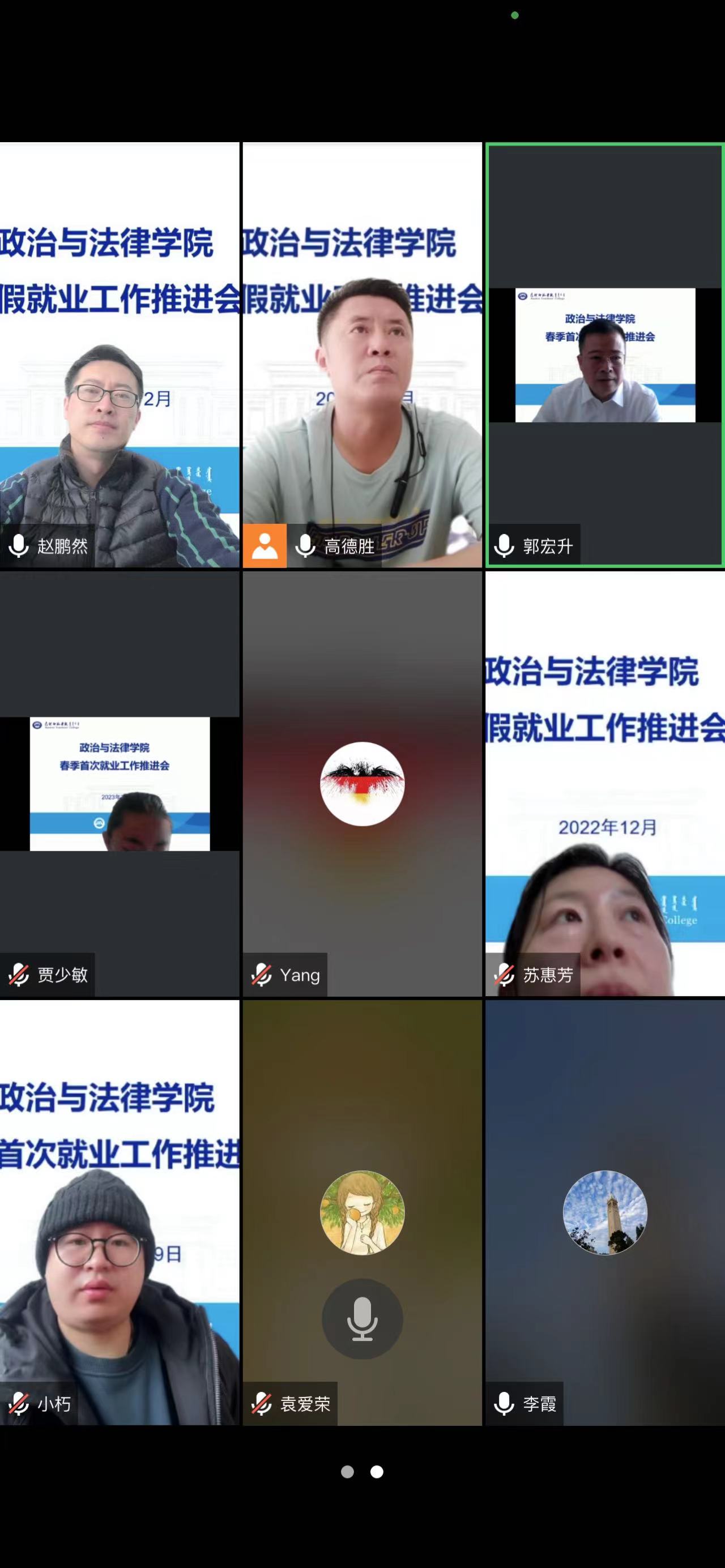This screenshot has width=725, height=1568.
Task: Open 贾少敏's video tile
Action: click(120, 783)
